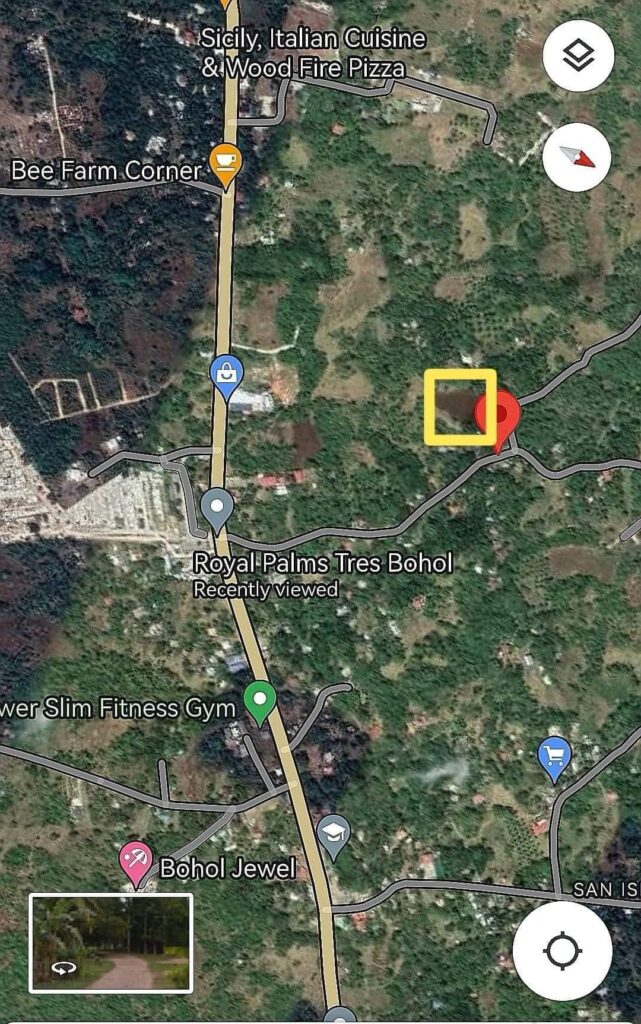The width and height of the screenshot is (641, 1024).
Task: Tap the red dropped pin
Action: click(x=496, y=418)
